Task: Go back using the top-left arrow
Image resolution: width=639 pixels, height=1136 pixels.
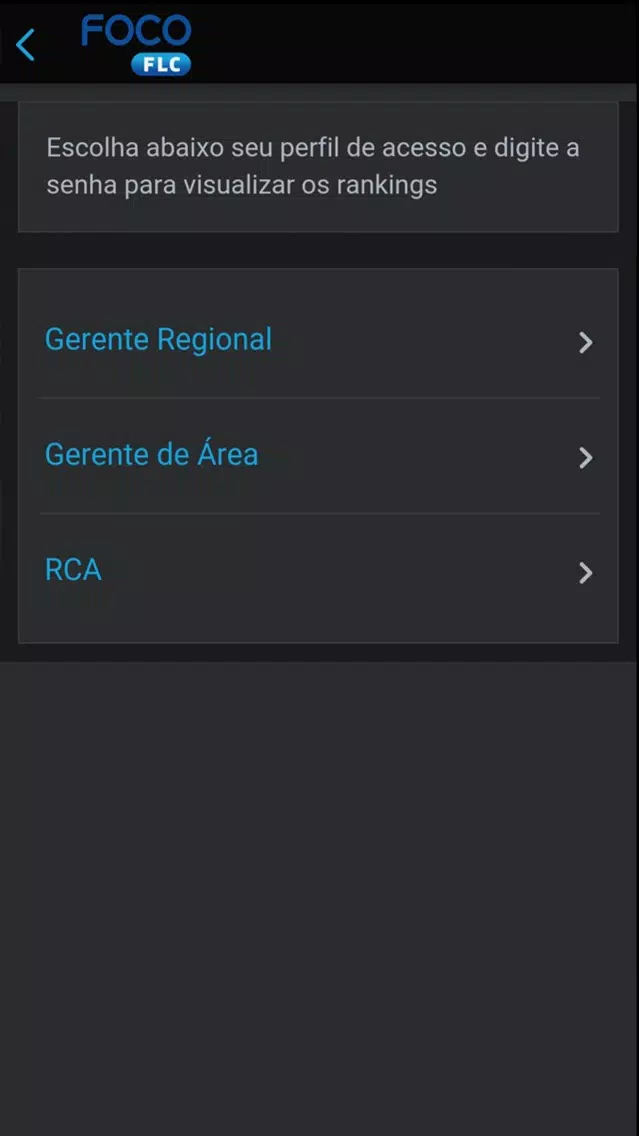Action: (25, 45)
